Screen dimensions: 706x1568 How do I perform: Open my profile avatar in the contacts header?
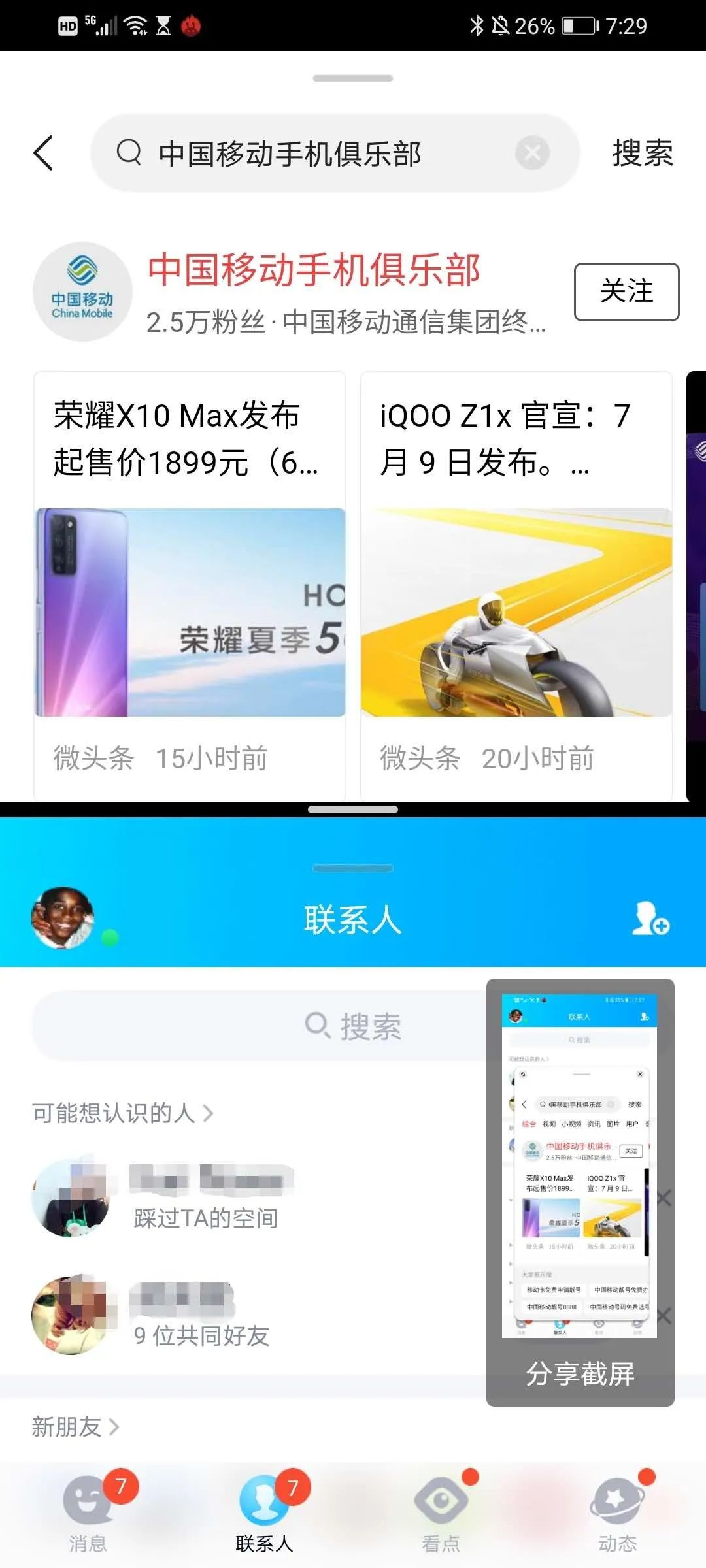(63, 918)
